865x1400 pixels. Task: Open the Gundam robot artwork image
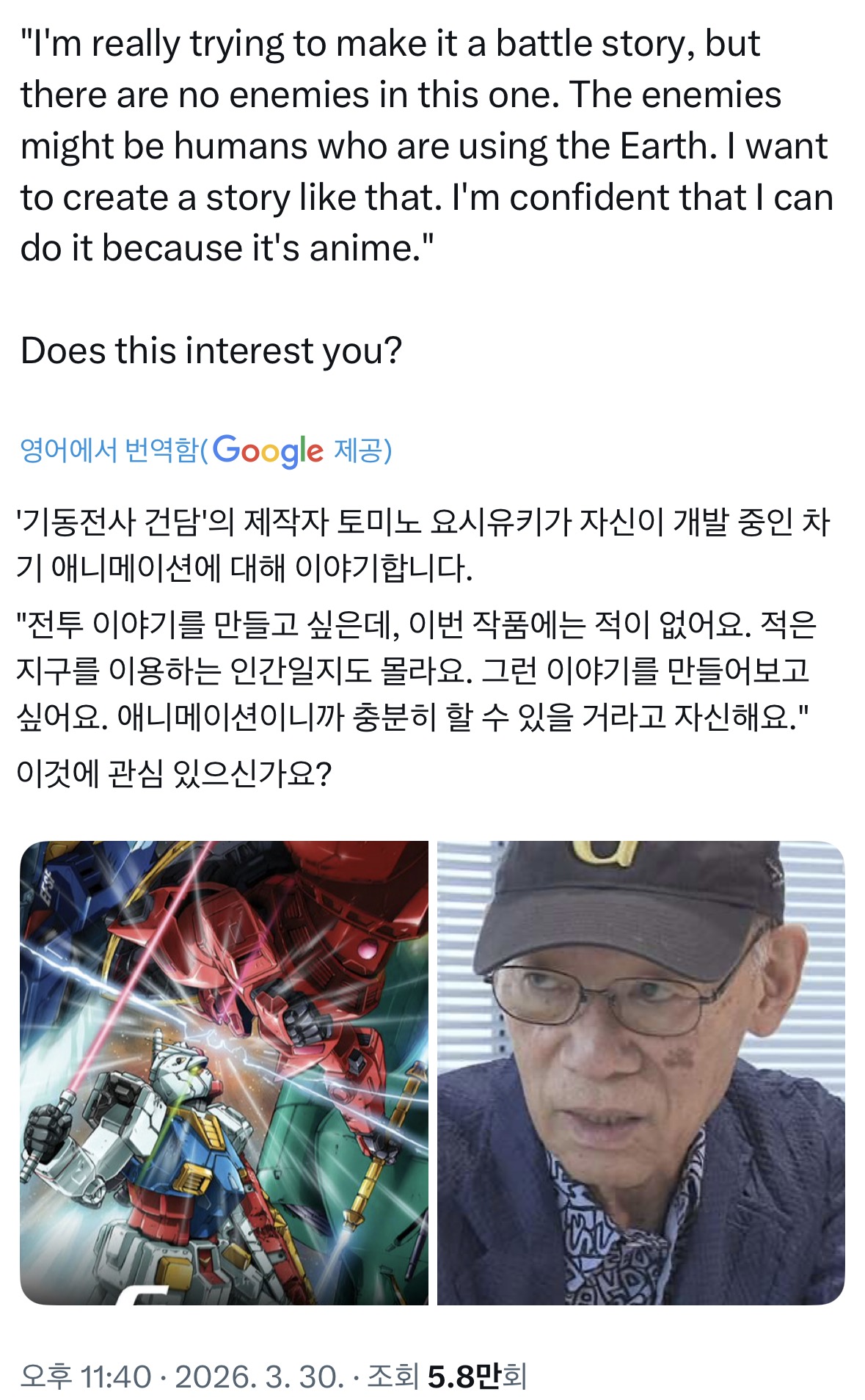pyautogui.click(x=224, y=1072)
